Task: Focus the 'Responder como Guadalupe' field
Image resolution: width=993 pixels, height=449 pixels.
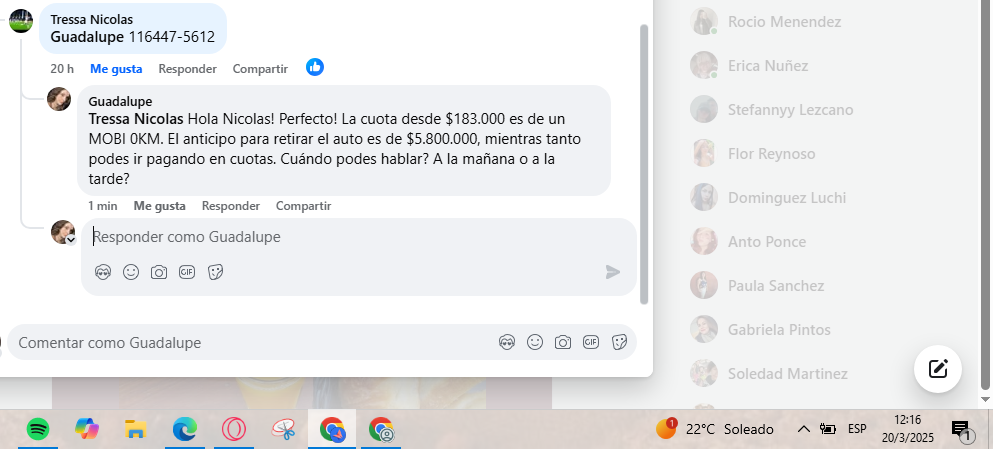Action: coord(340,237)
